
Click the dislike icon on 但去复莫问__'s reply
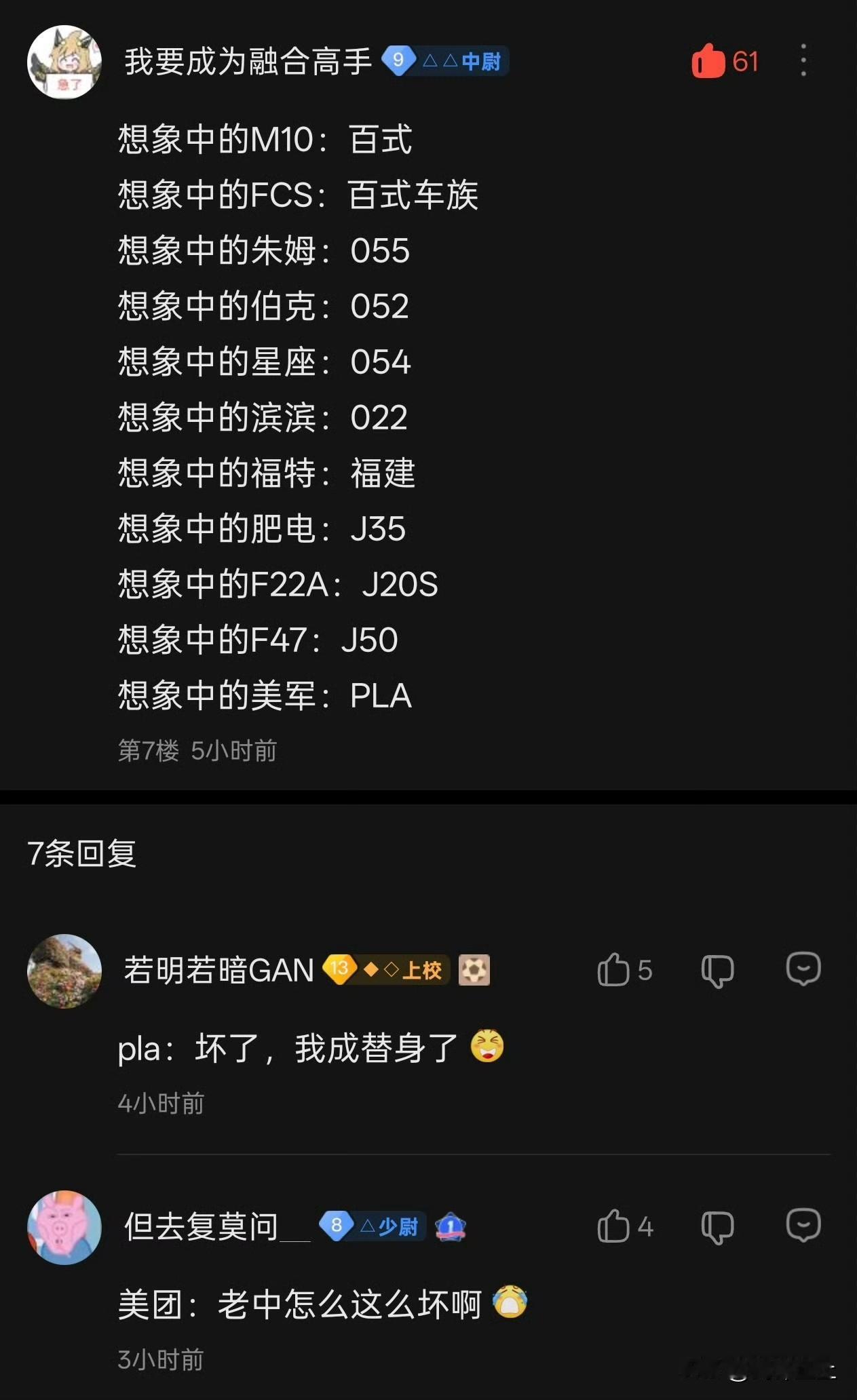click(x=719, y=1225)
